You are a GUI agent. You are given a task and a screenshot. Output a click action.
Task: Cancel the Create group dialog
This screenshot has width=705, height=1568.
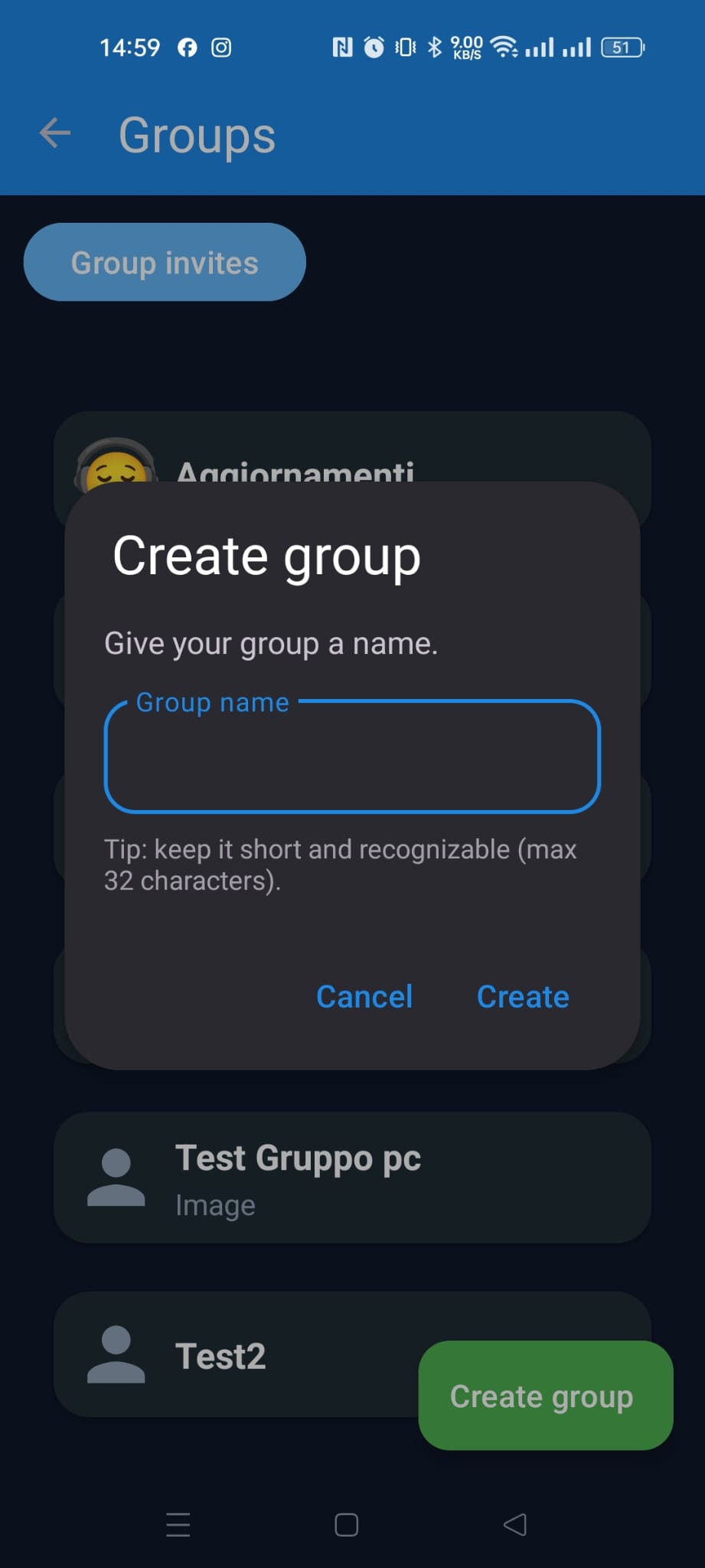[x=364, y=997]
